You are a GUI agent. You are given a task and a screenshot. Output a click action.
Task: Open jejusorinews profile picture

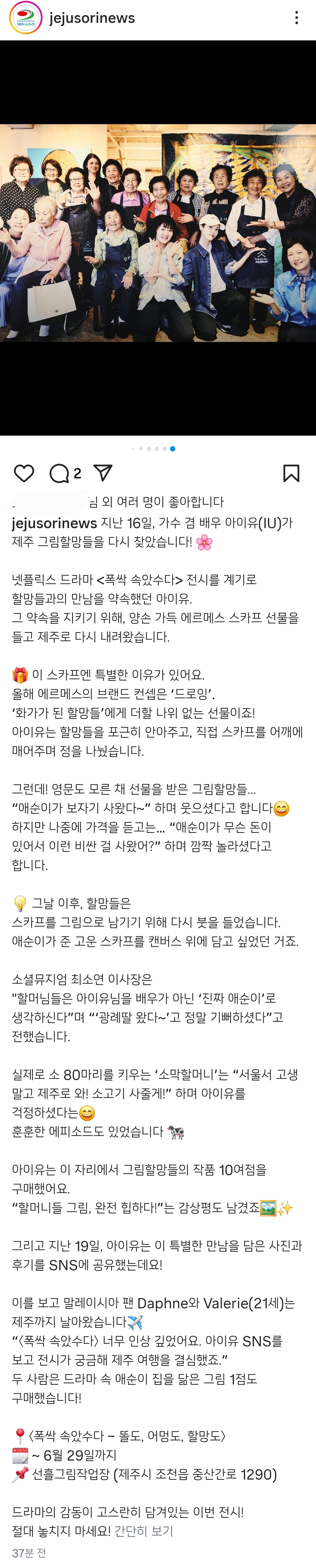[x=25, y=18]
